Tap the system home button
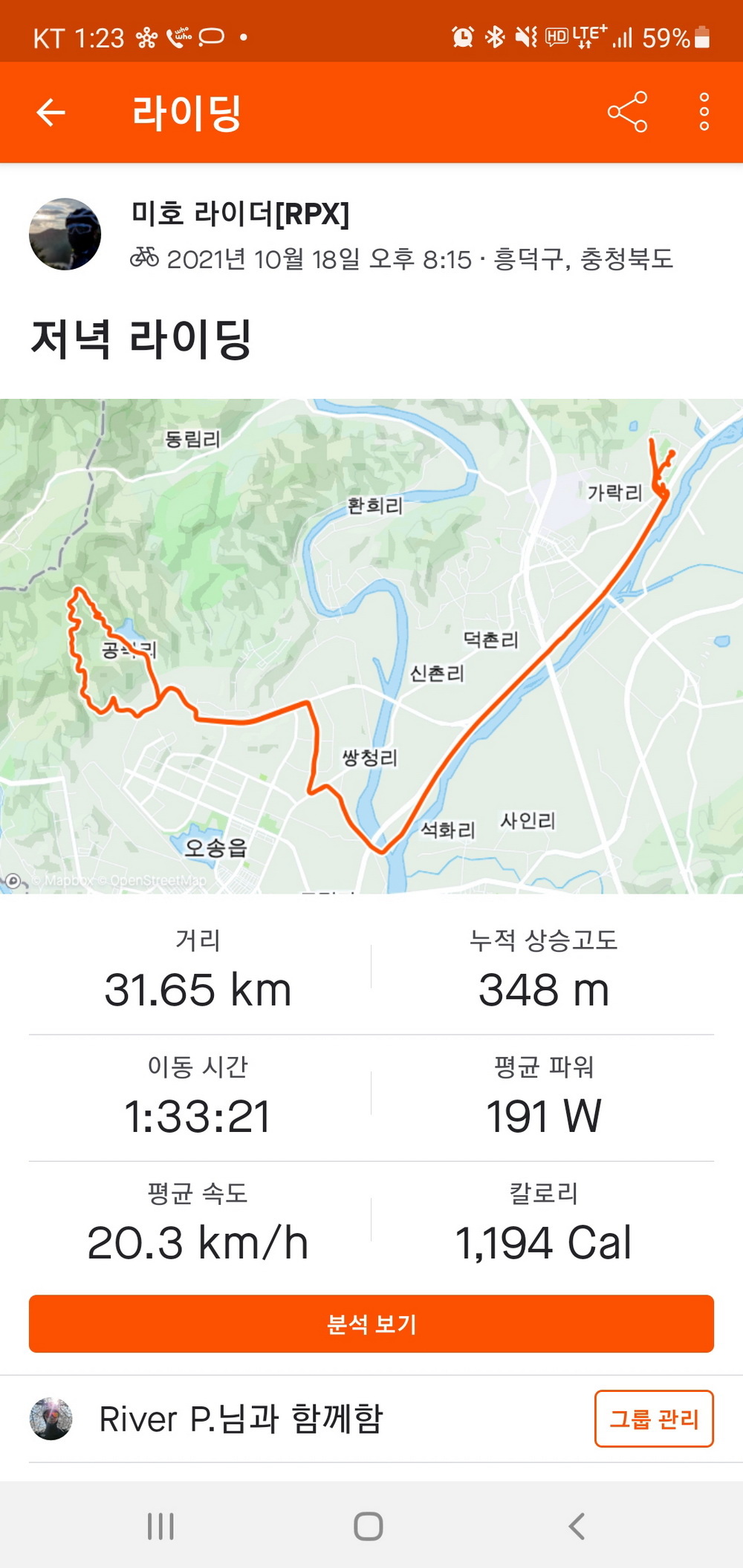 point(369,1526)
